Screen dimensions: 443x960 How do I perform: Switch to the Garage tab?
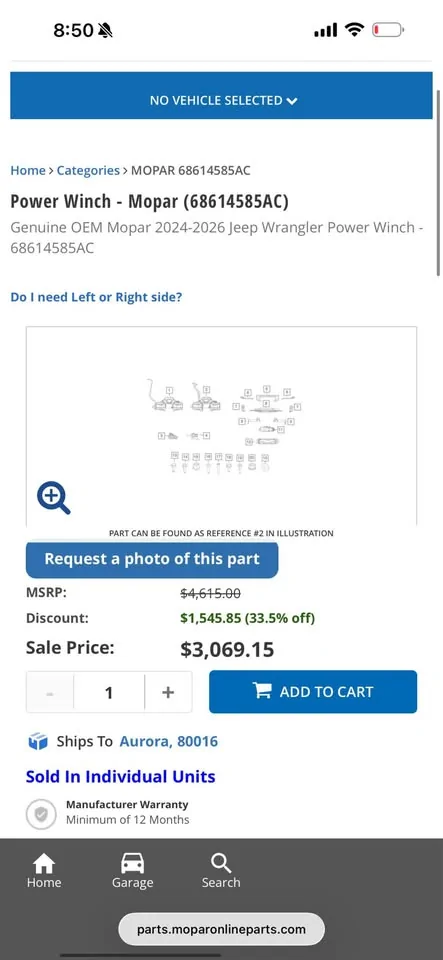pyautogui.click(x=132, y=871)
